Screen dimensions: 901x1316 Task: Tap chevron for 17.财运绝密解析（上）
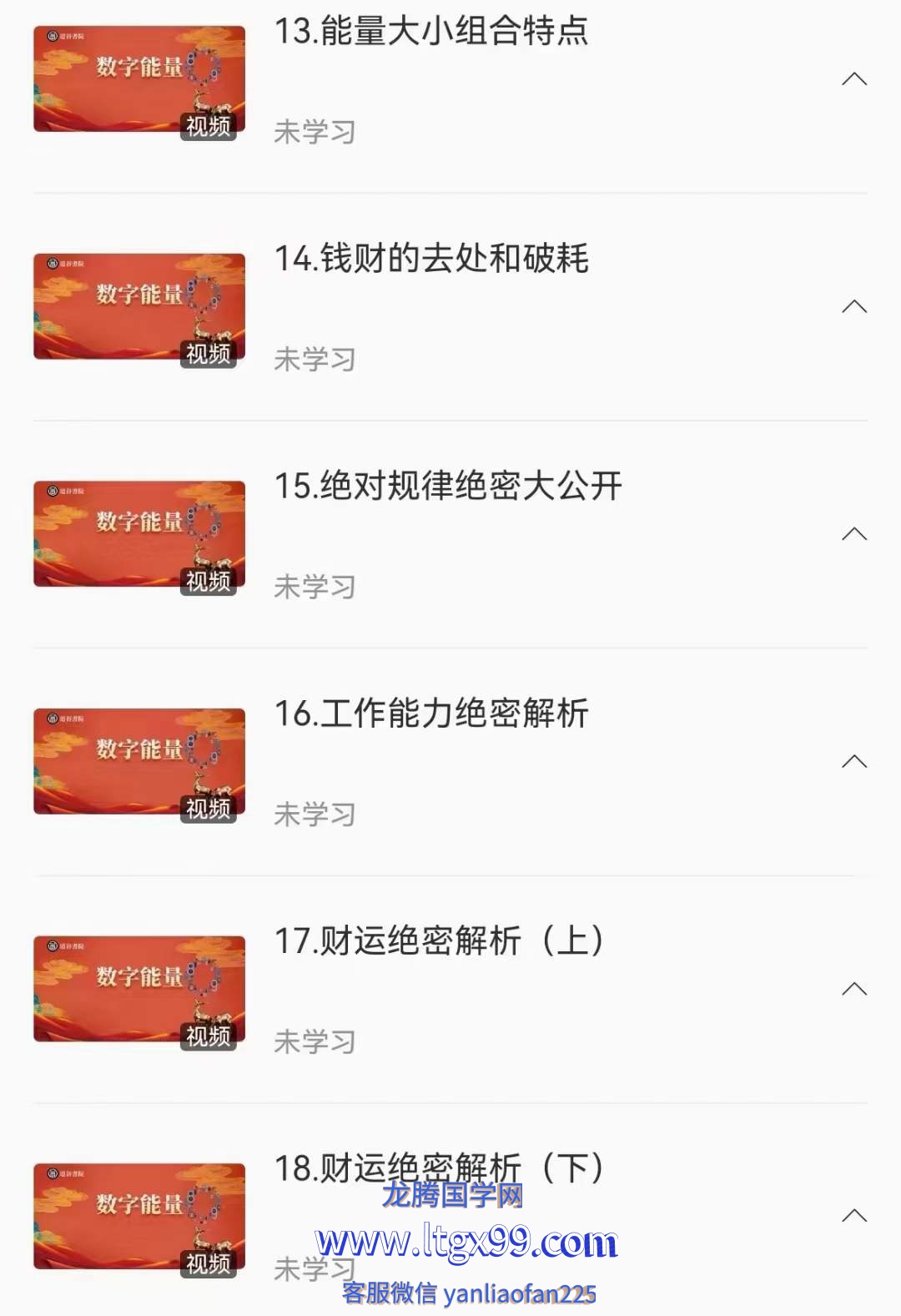click(x=854, y=989)
